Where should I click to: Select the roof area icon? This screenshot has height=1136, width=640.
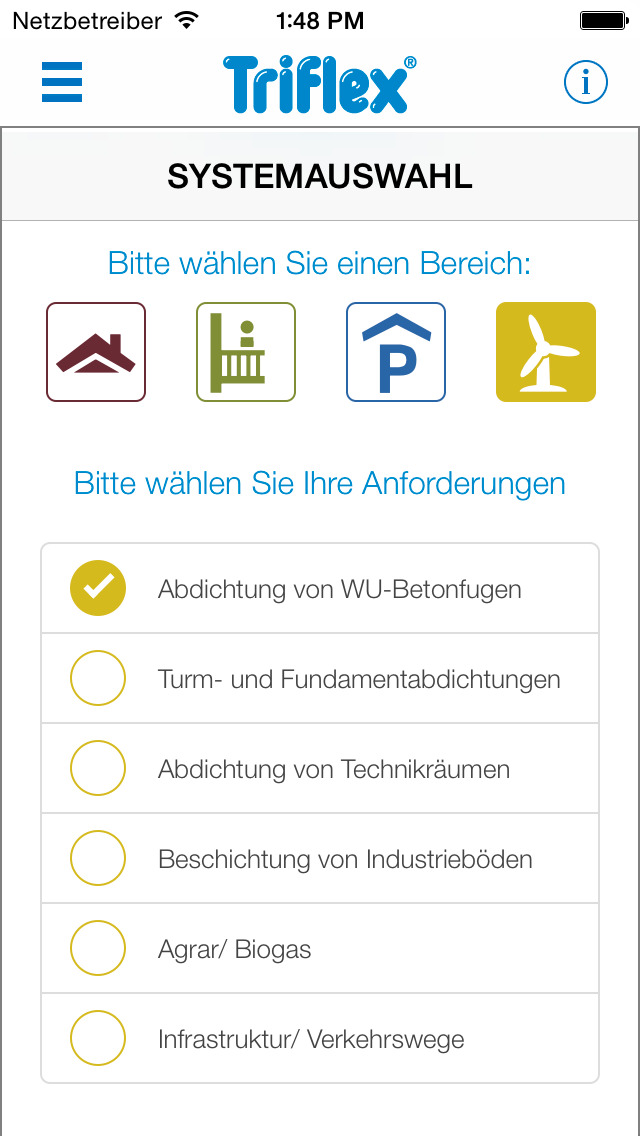point(96,352)
